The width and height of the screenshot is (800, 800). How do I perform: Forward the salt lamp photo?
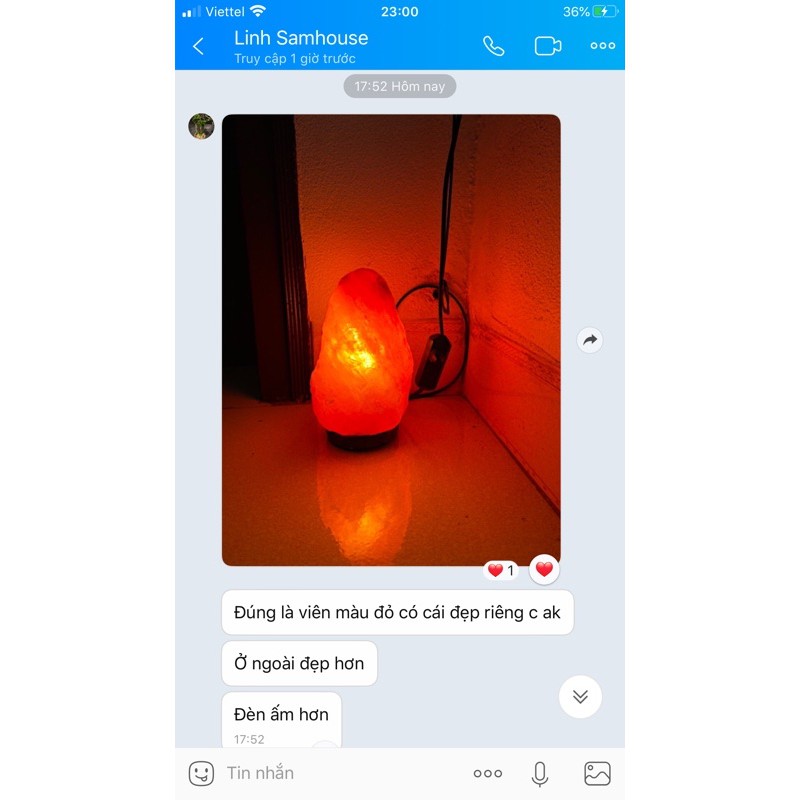coord(590,340)
